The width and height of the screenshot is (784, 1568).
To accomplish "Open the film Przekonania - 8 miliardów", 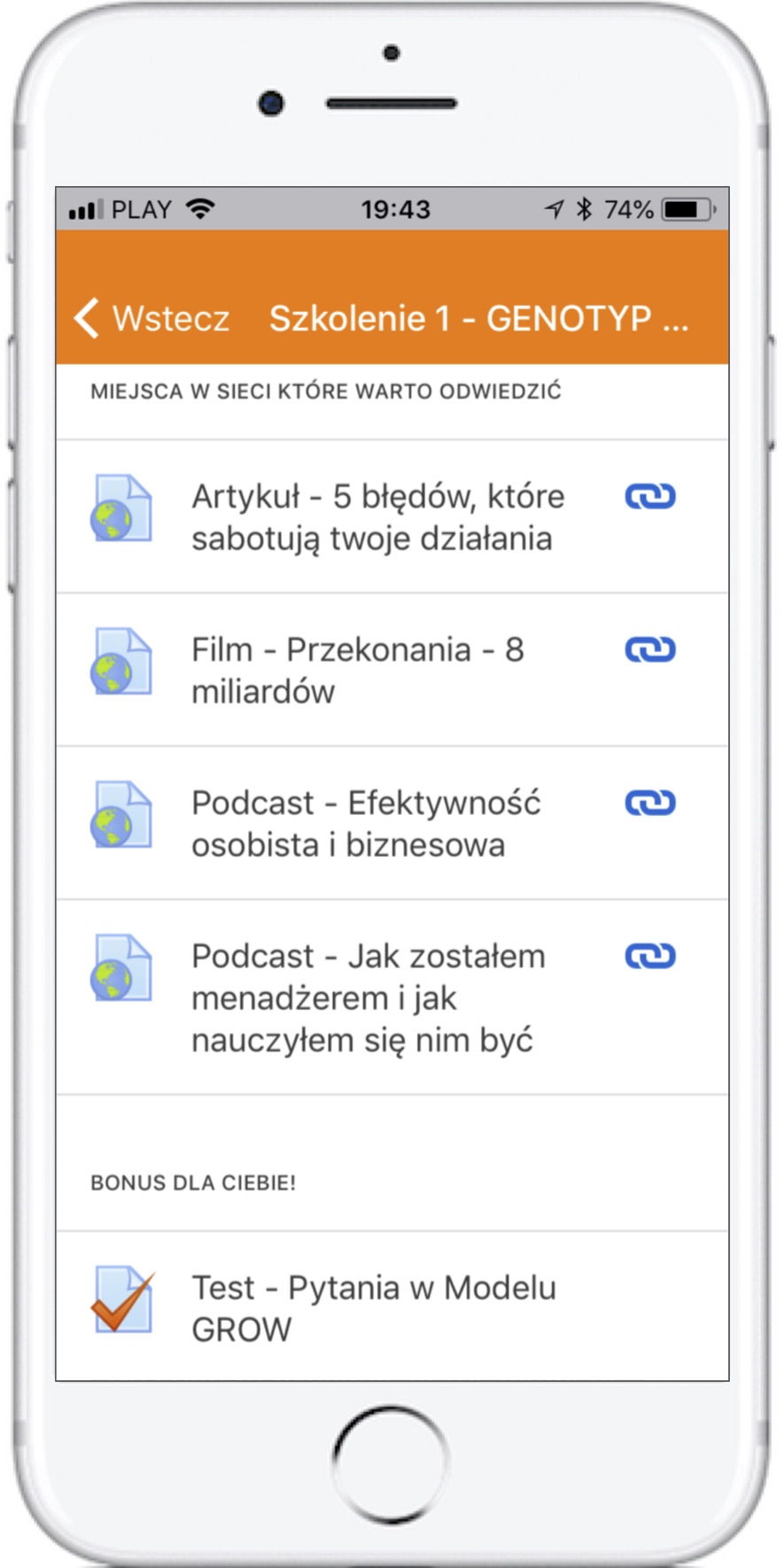I will (x=392, y=670).
